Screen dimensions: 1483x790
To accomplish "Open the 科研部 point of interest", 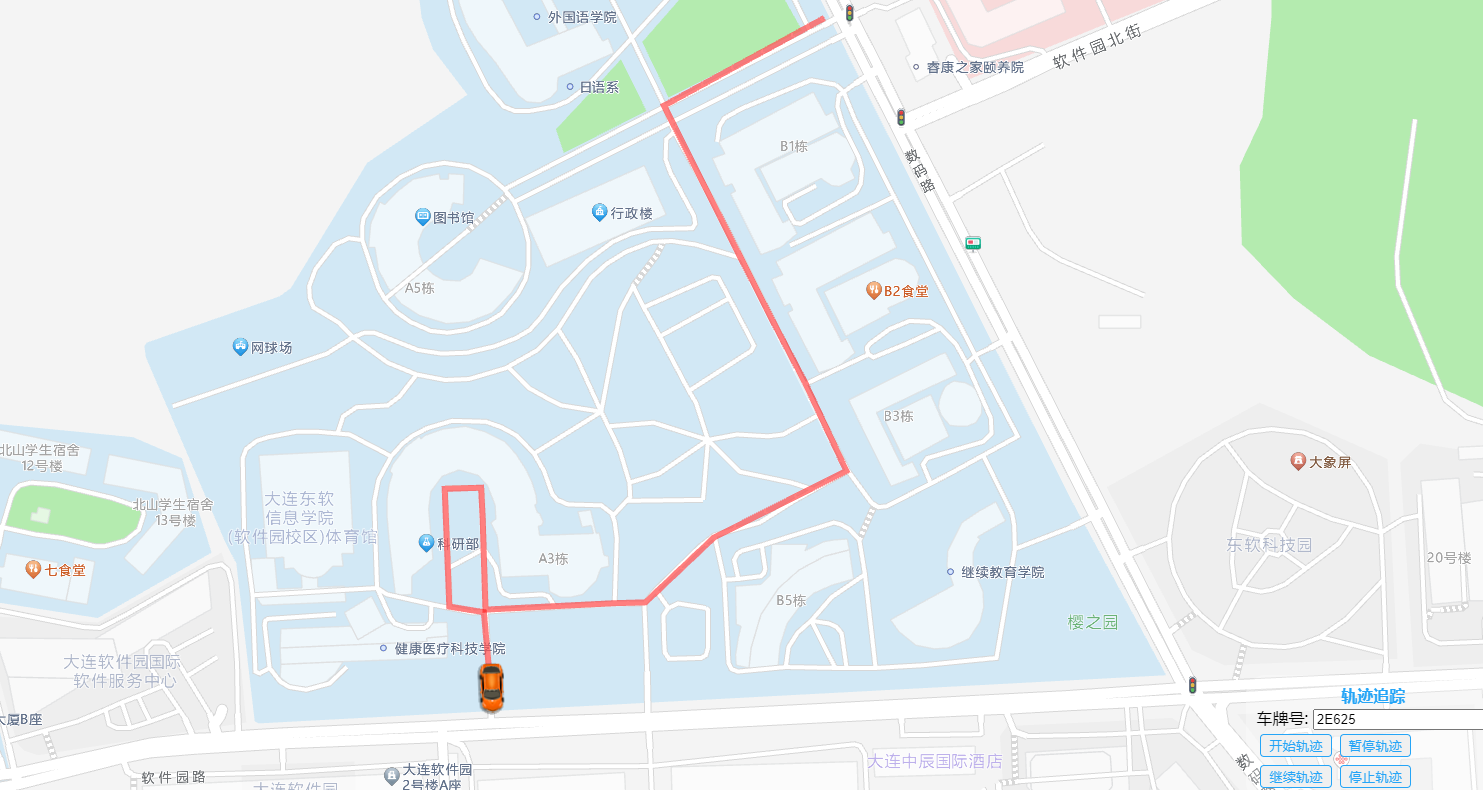I will pyautogui.click(x=425, y=542).
